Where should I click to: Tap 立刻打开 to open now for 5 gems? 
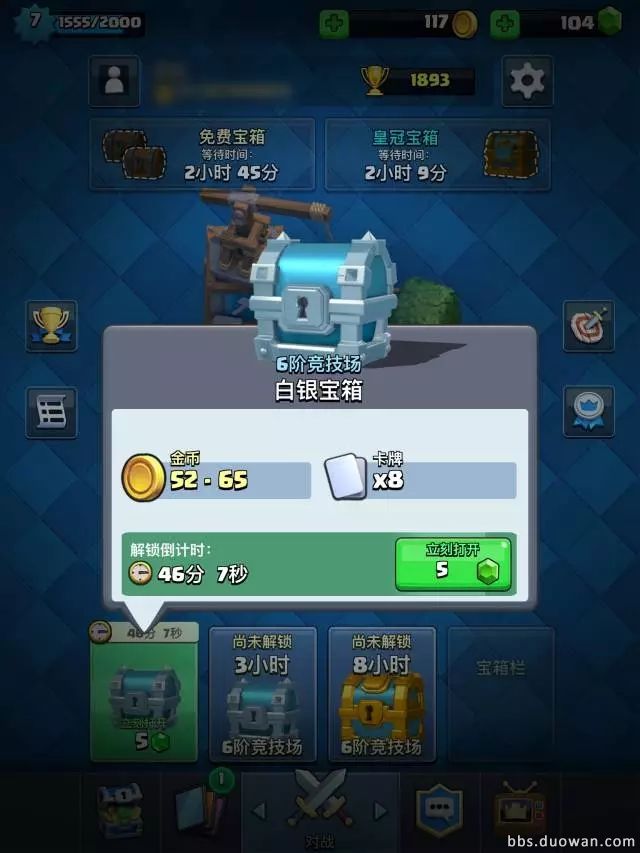coord(453,564)
